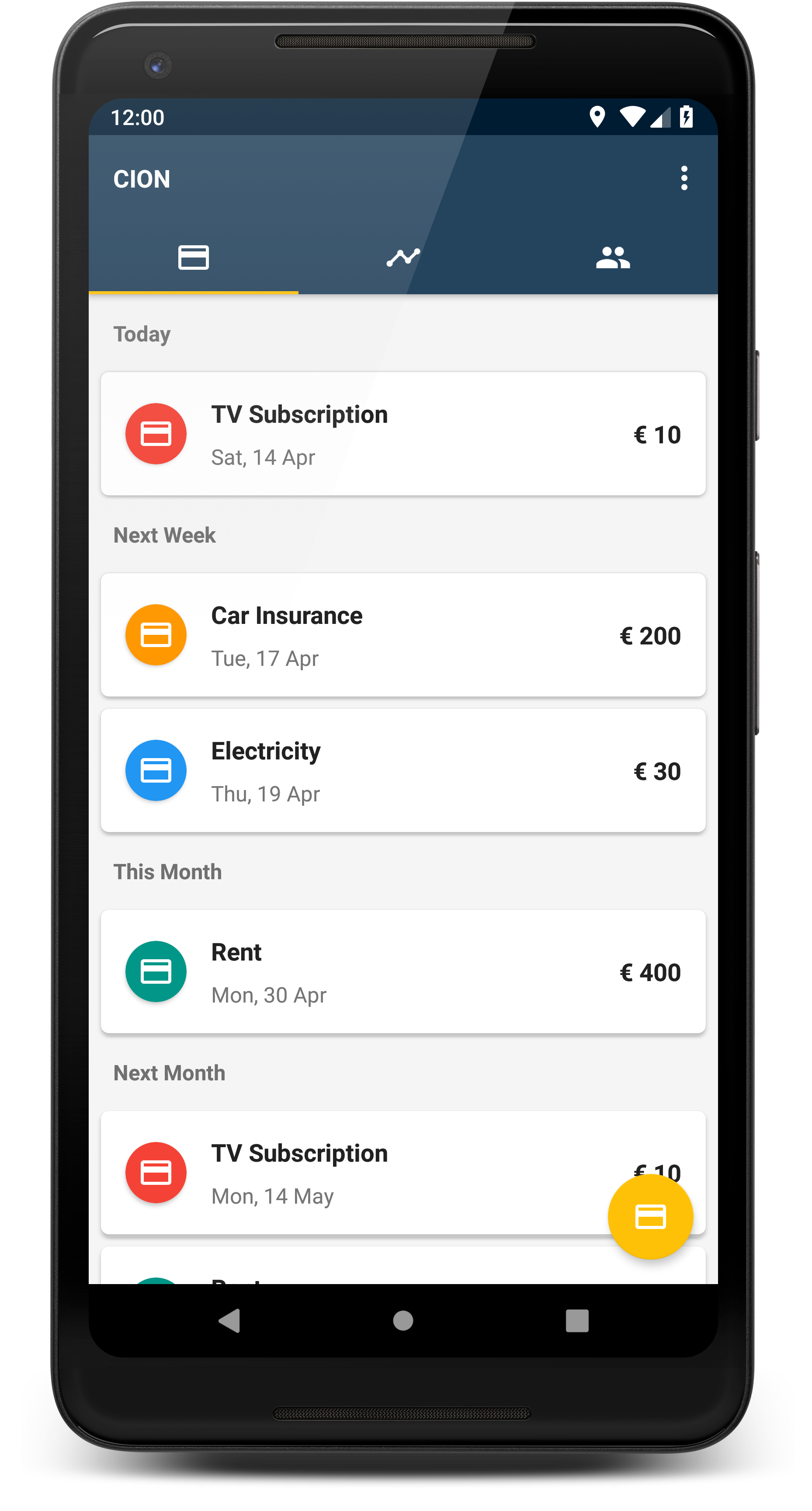Switch to the people tab
The image size is (812, 1511).
613,258
